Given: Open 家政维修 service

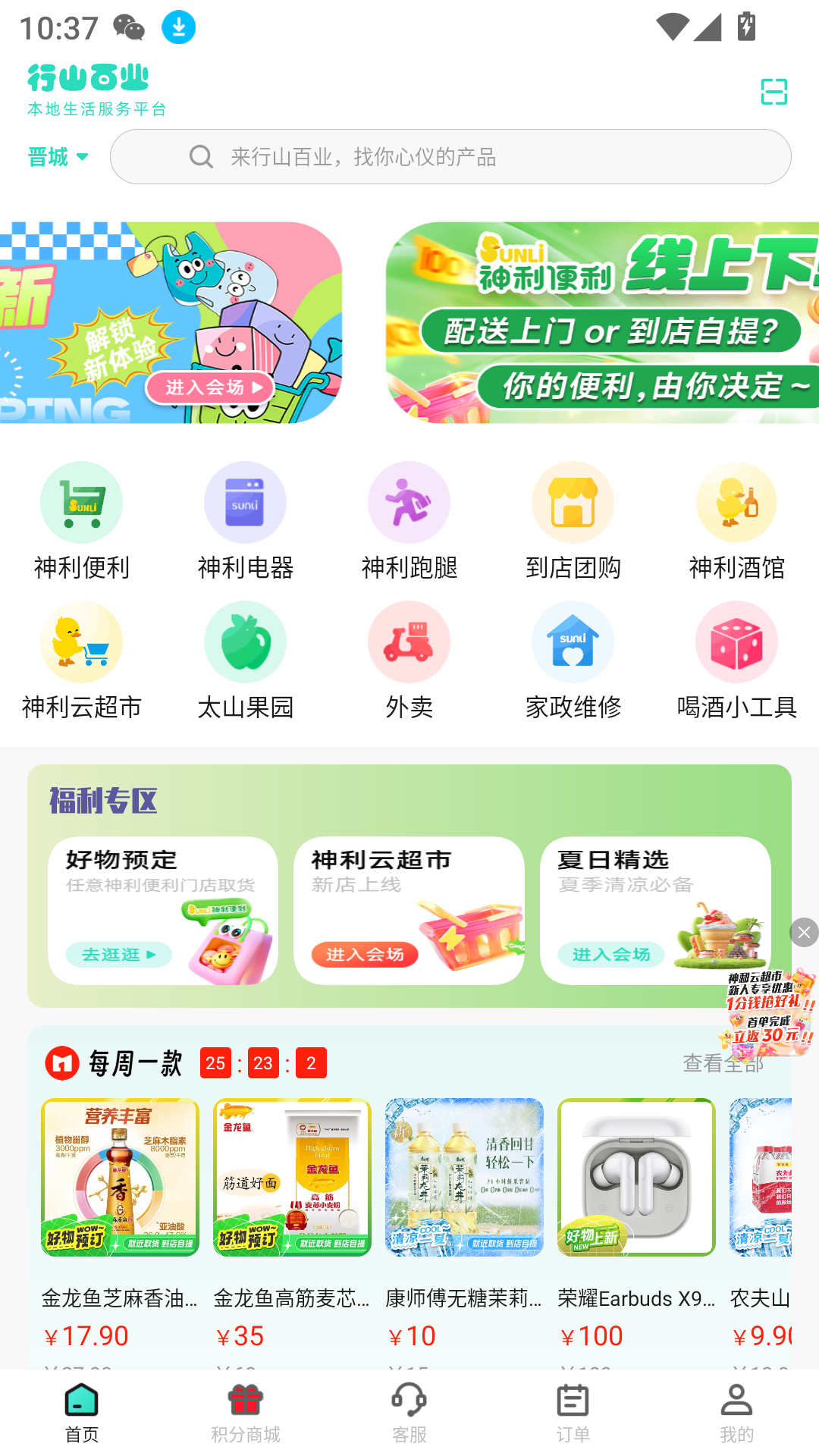Looking at the screenshot, I should pos(573,660).
